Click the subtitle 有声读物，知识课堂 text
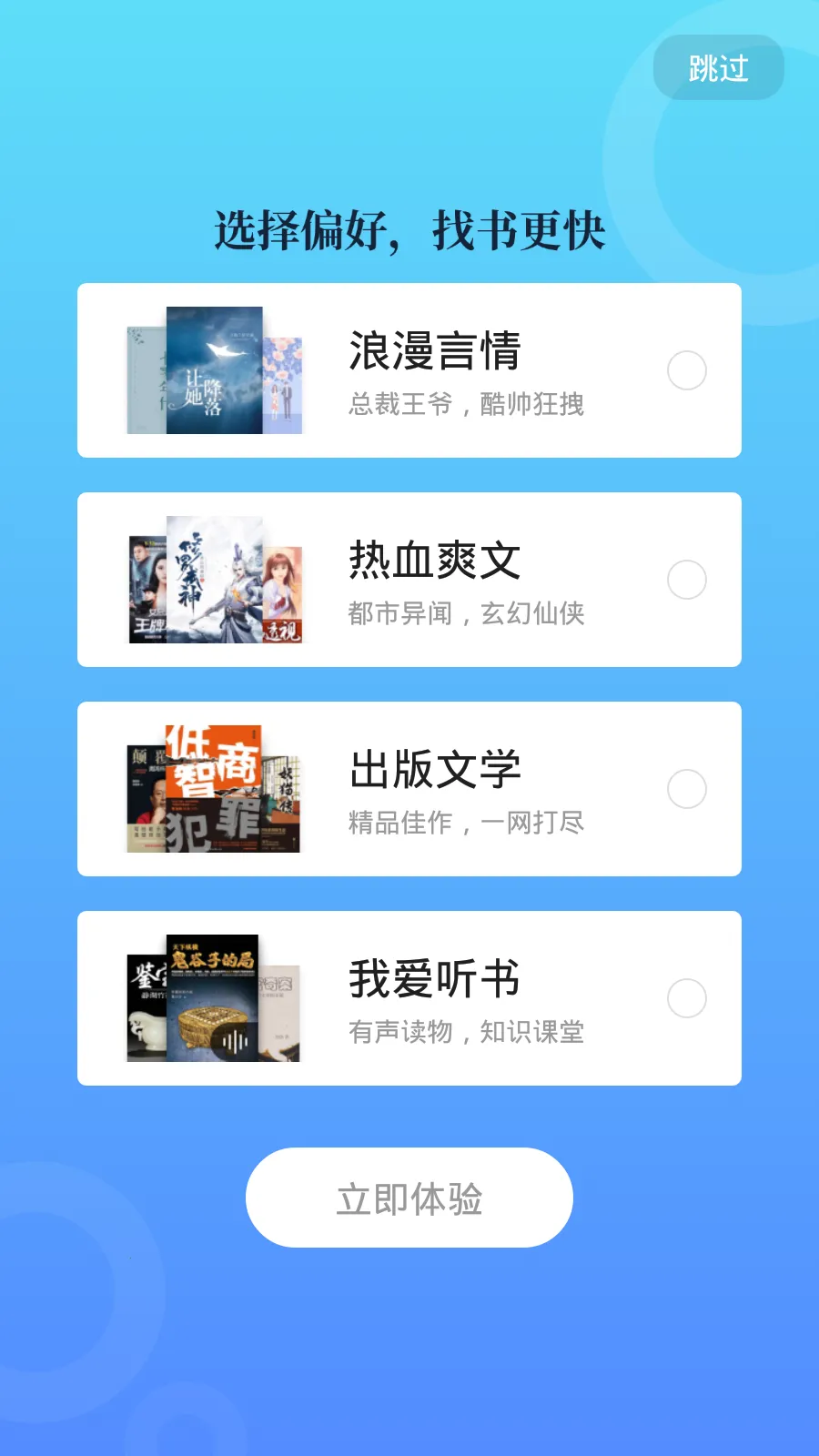Image resolution: width=819 pixels, height=1456 pixels. pos(466,1034)
